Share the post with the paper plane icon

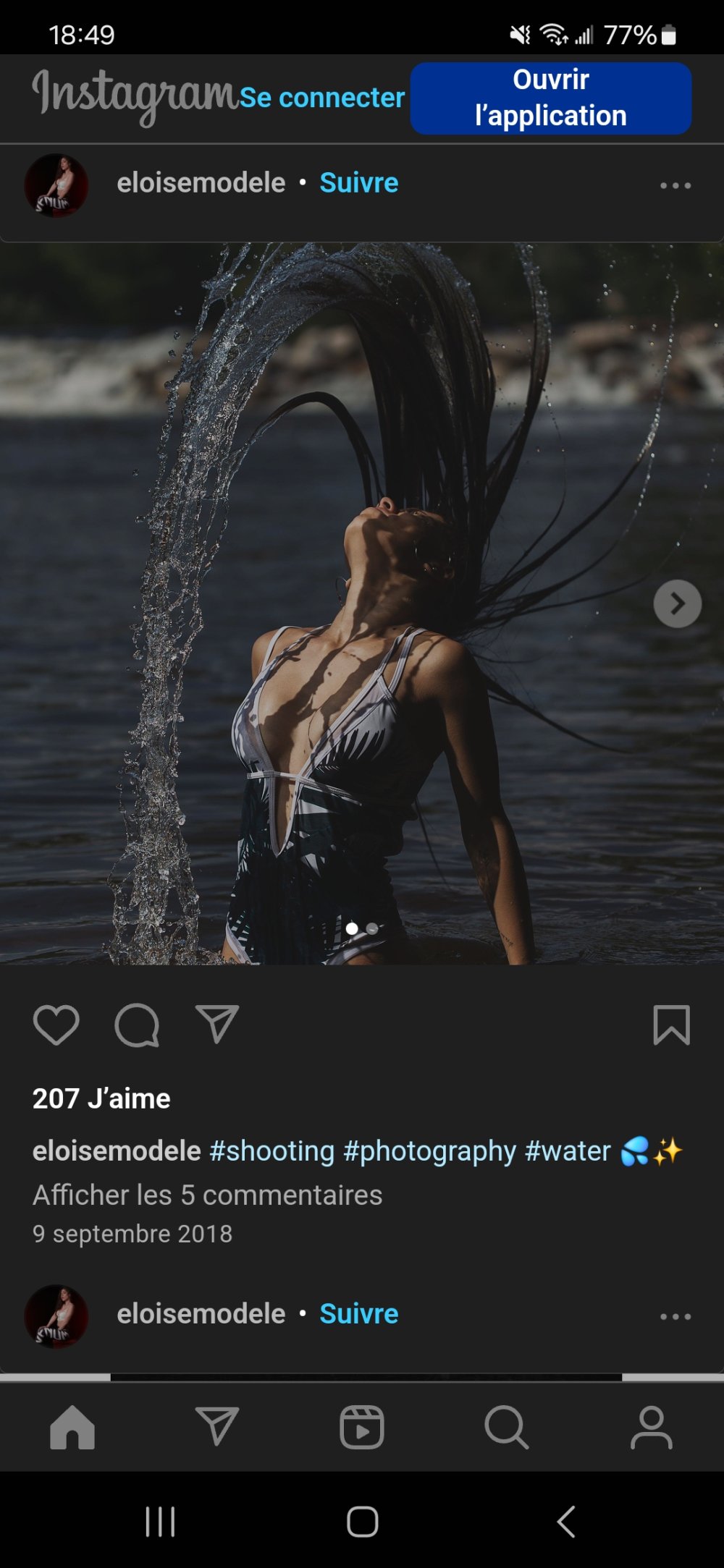[217, 1023]
